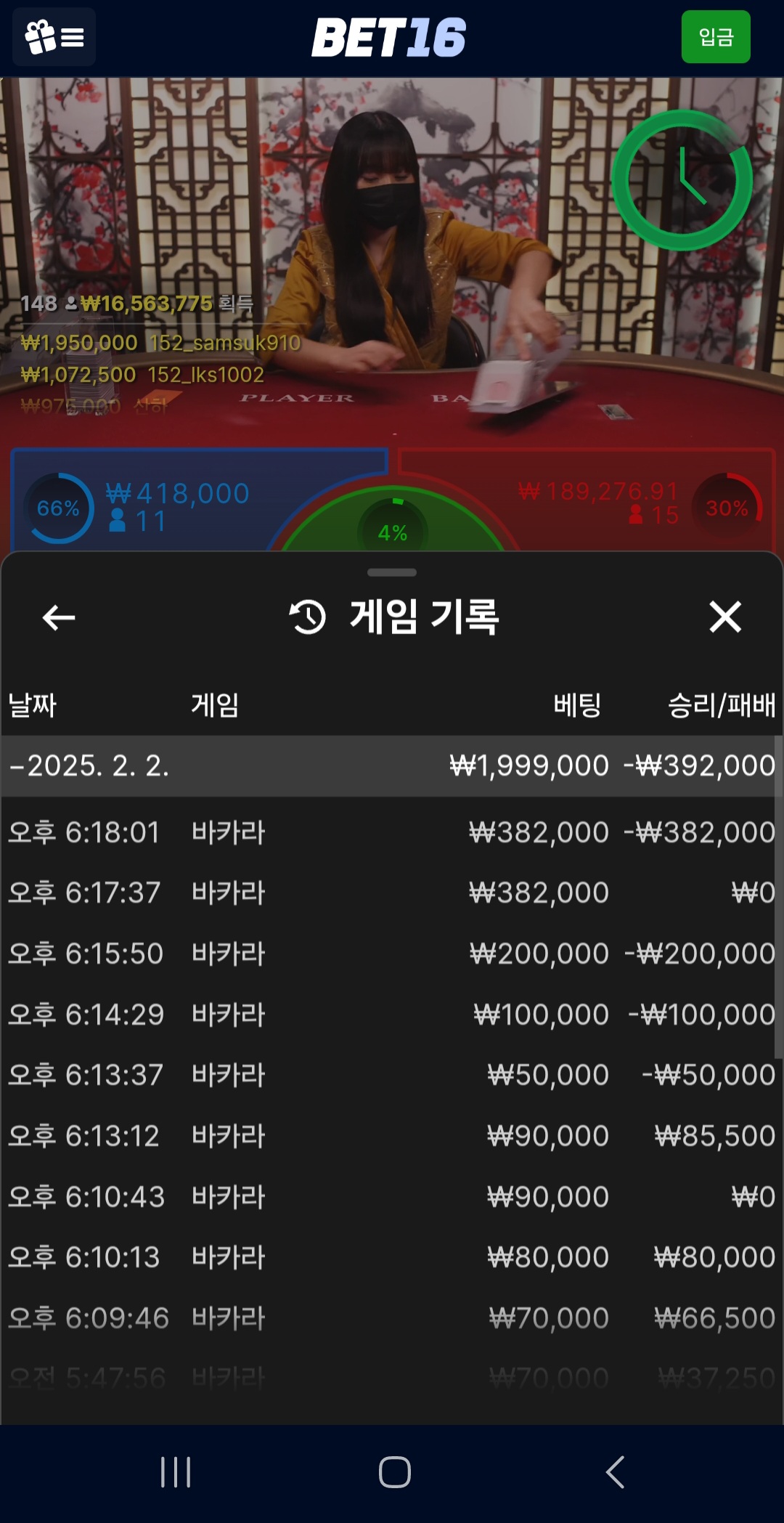Open the 오후 6:14:29 바카라 record
784x1523 pixels.
pos(391,1015)
